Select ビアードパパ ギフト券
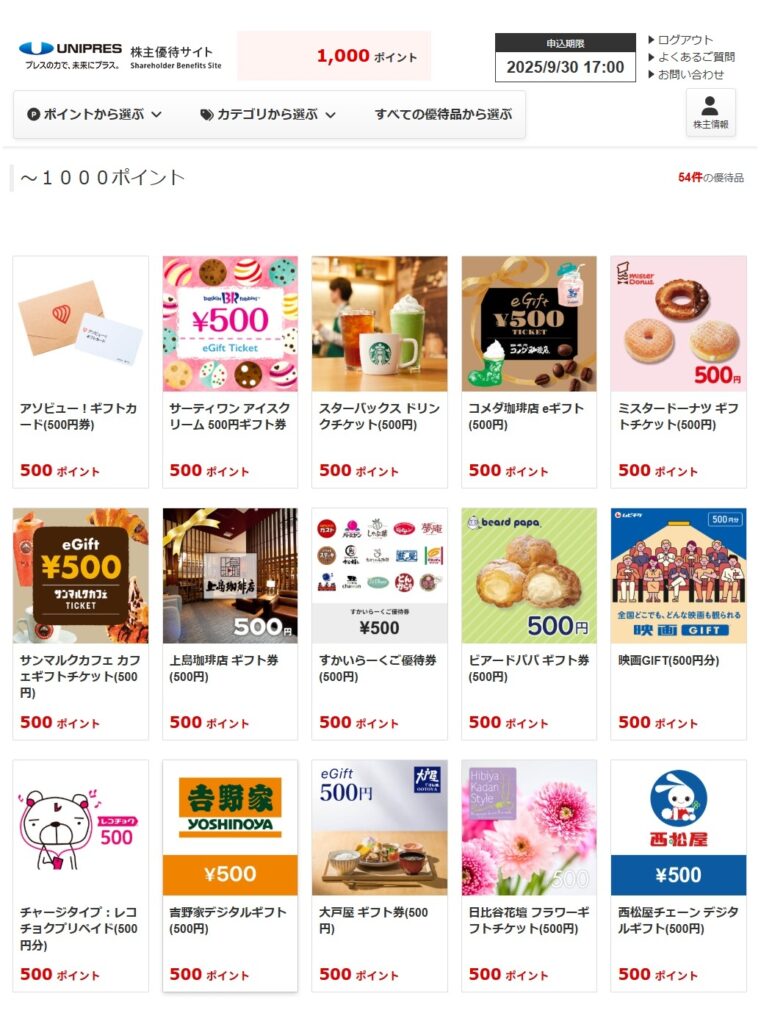The image size is (761, 1024). [x=529, y=622]
